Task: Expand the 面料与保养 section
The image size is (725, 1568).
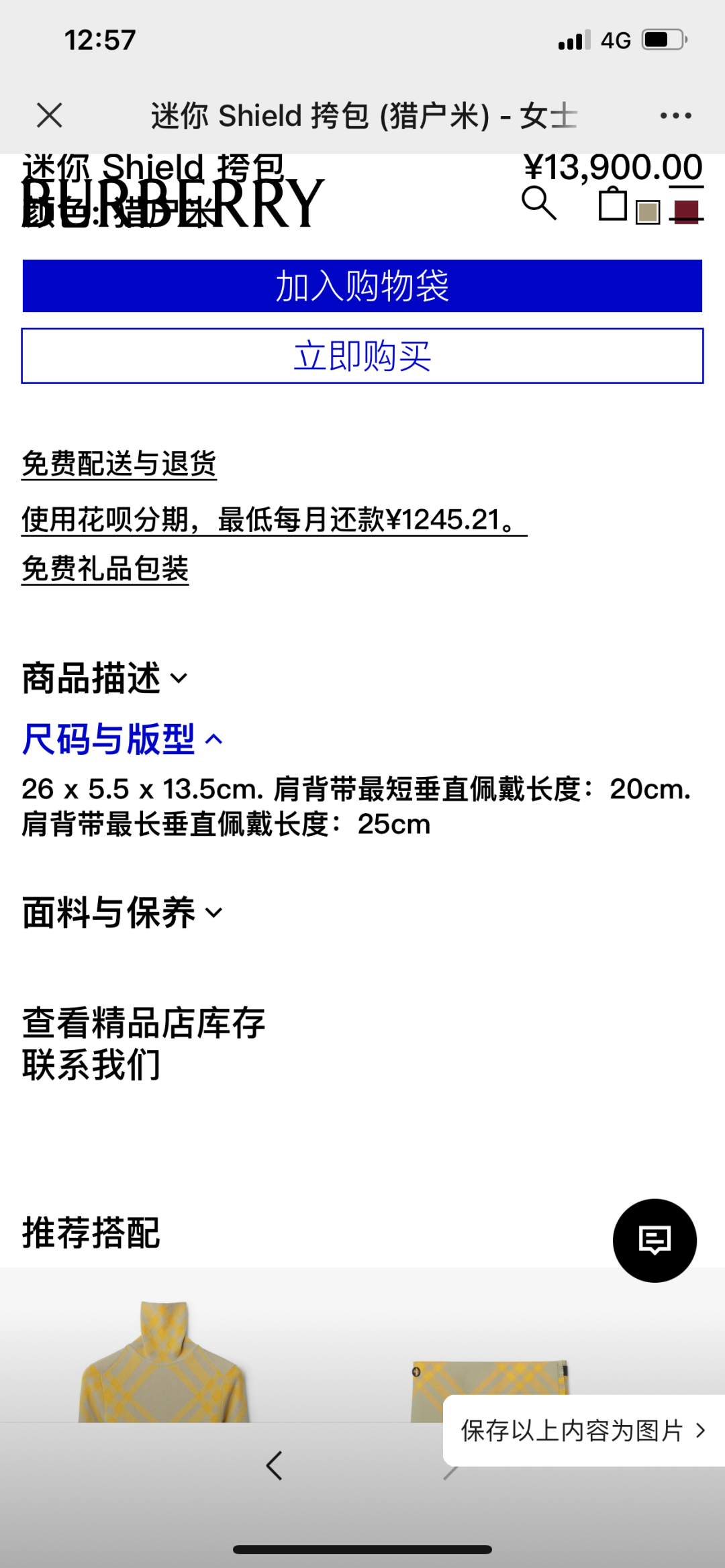Action: 122,912
